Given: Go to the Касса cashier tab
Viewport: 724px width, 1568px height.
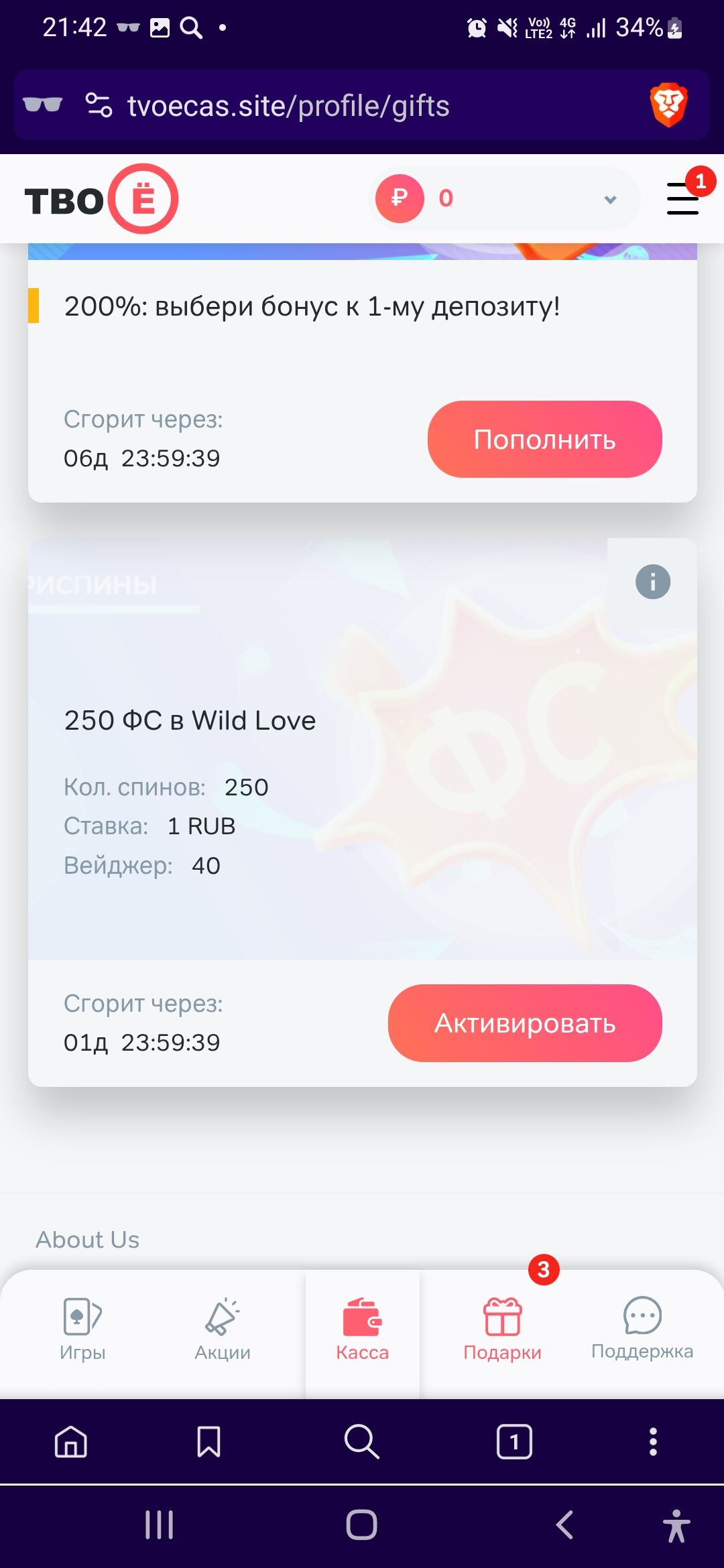Looking at the screenshot, I should coord(362,1328).
